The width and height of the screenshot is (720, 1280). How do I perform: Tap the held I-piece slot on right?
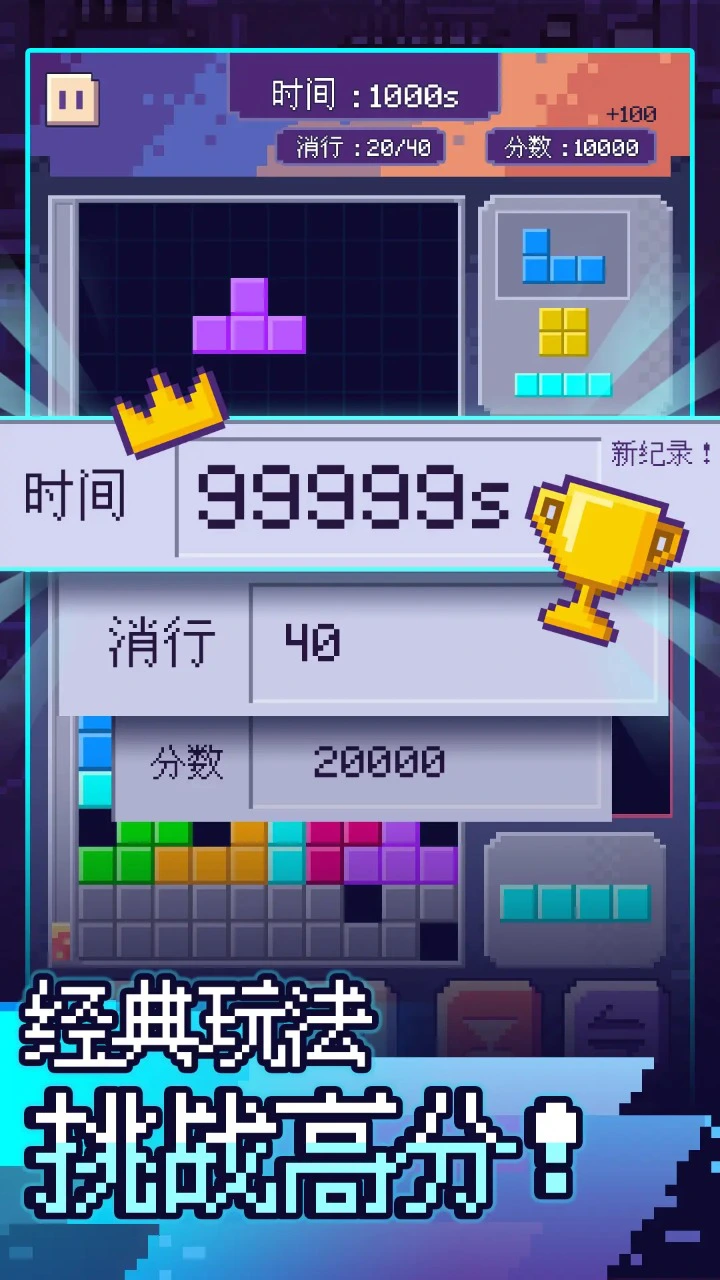click(575, 900)
